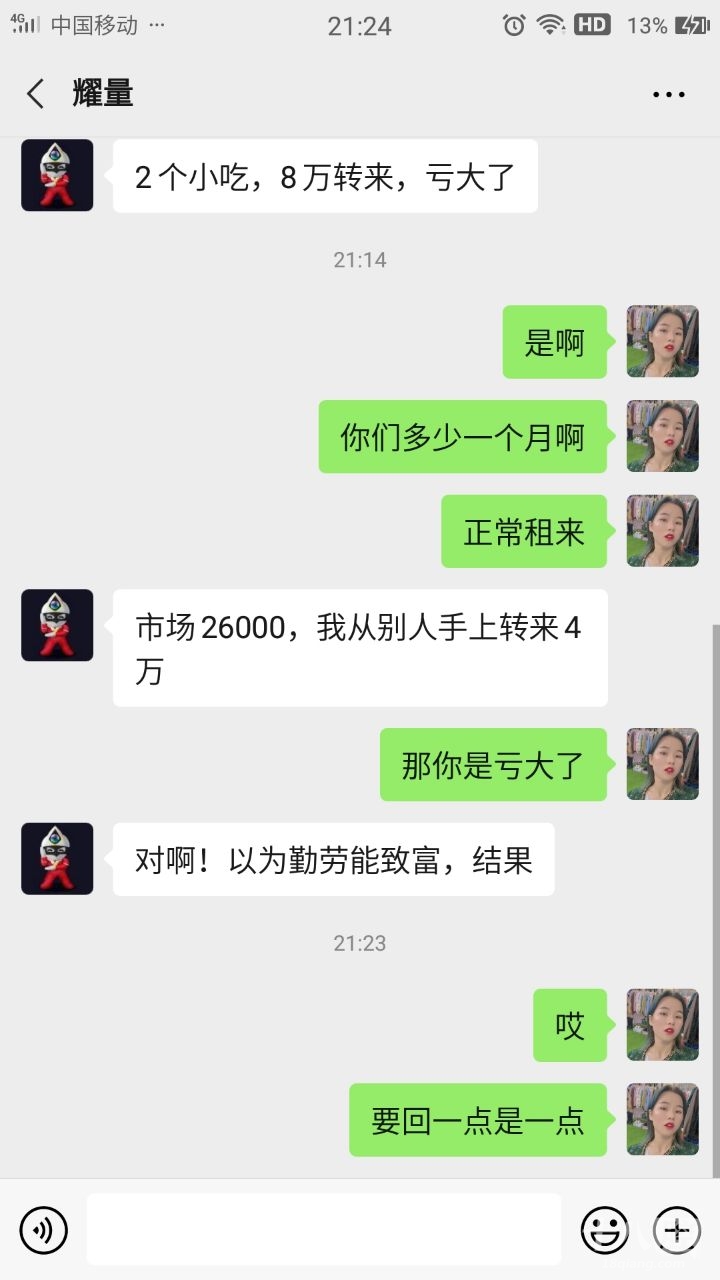This screenshot has width=720, height=1280.
Task: Tap my avatar beside 哎 message
Action: 662,1024
